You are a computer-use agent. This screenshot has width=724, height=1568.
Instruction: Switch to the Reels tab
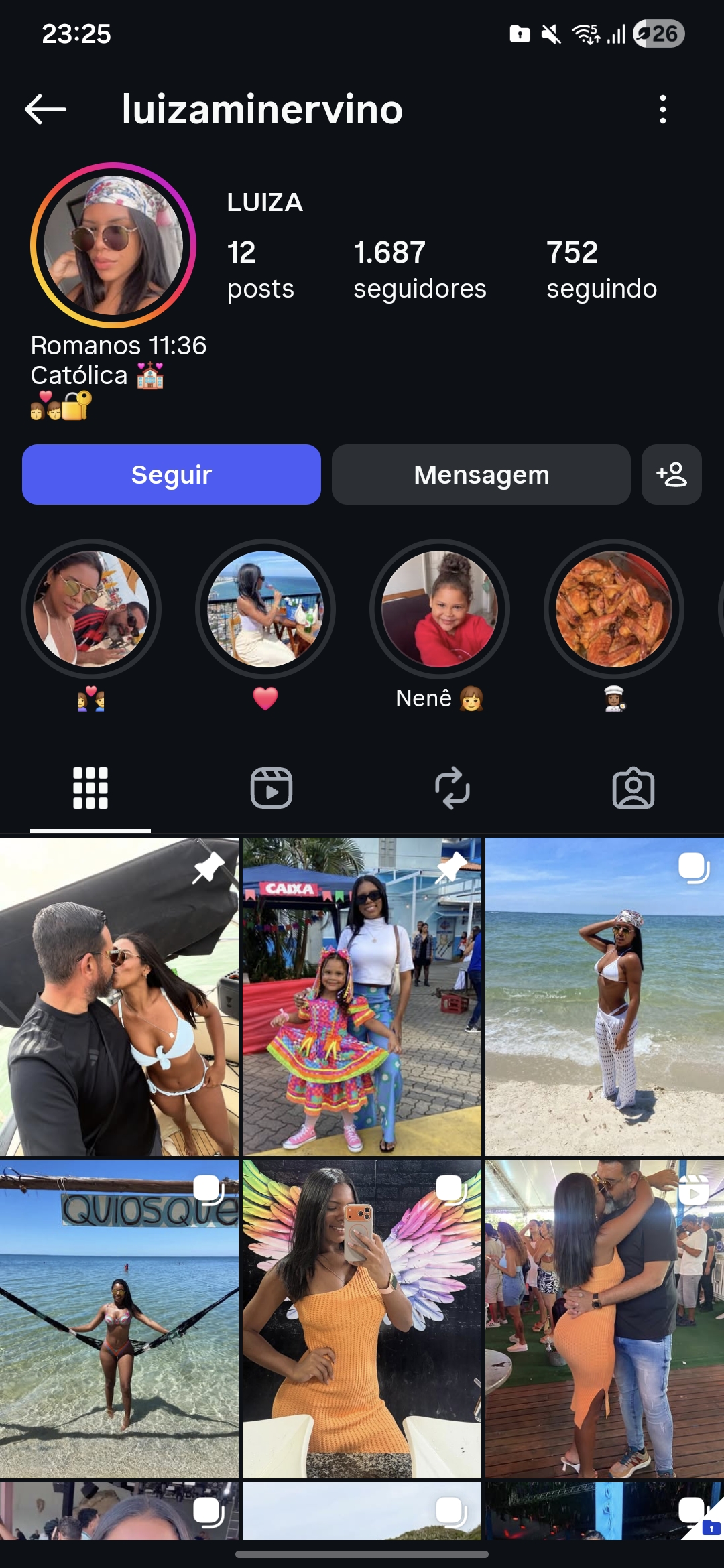[271, 788]
